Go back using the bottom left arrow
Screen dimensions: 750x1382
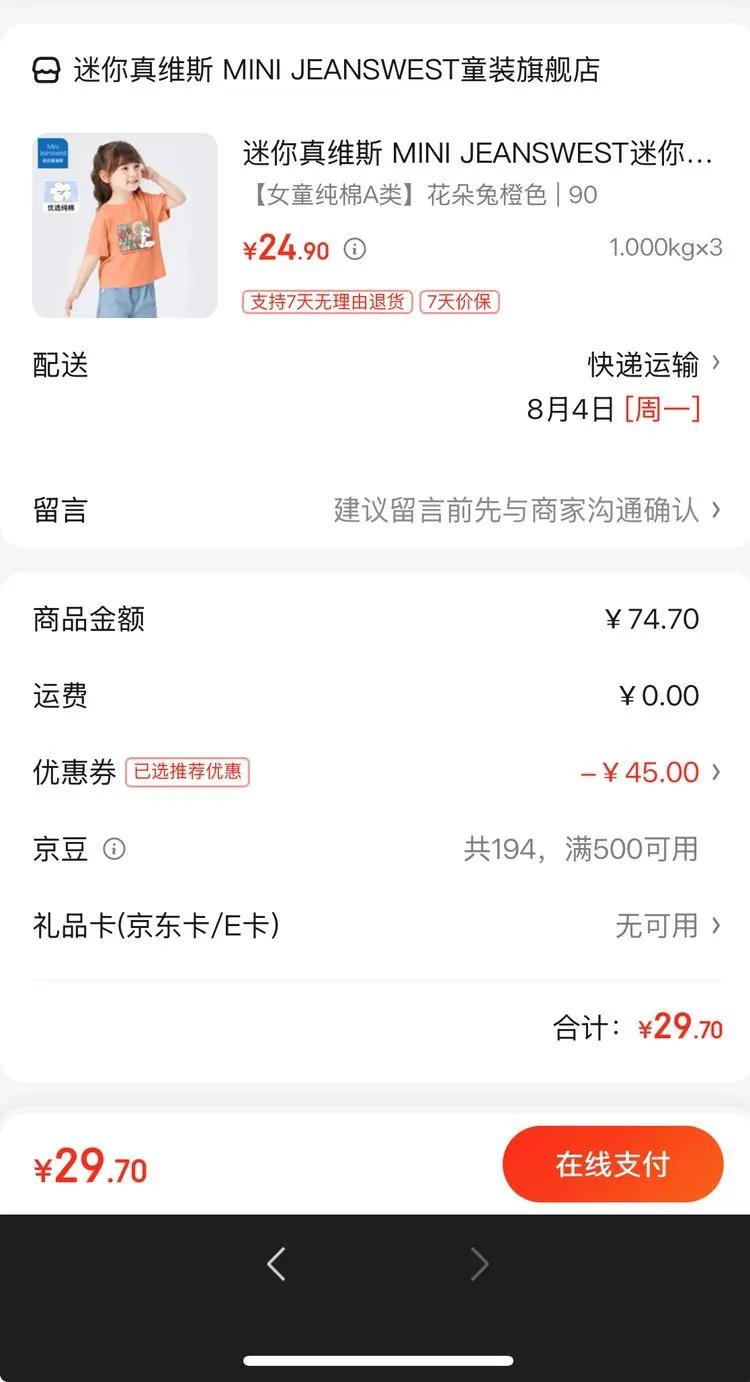(x=276, y=1264)
